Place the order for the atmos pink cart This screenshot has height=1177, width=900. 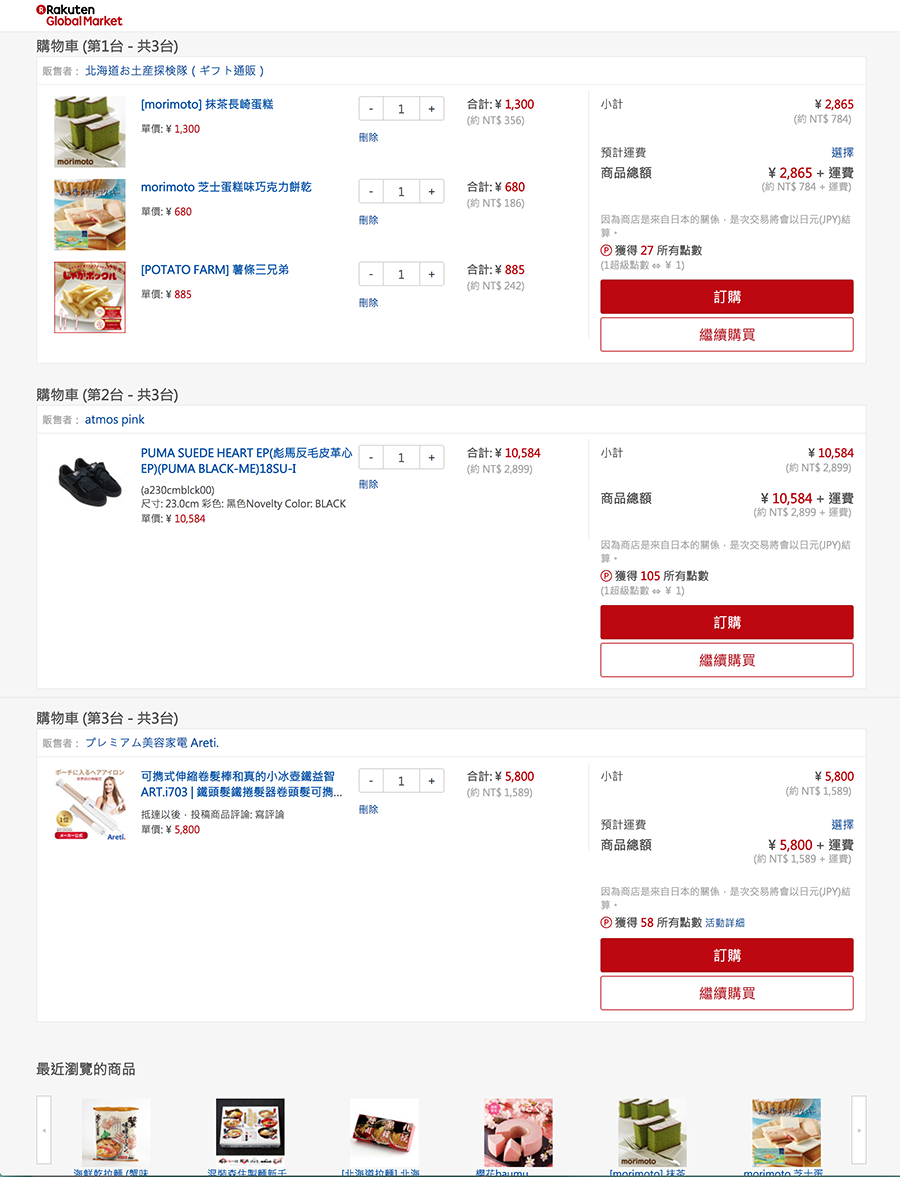(x=726, y=622)
